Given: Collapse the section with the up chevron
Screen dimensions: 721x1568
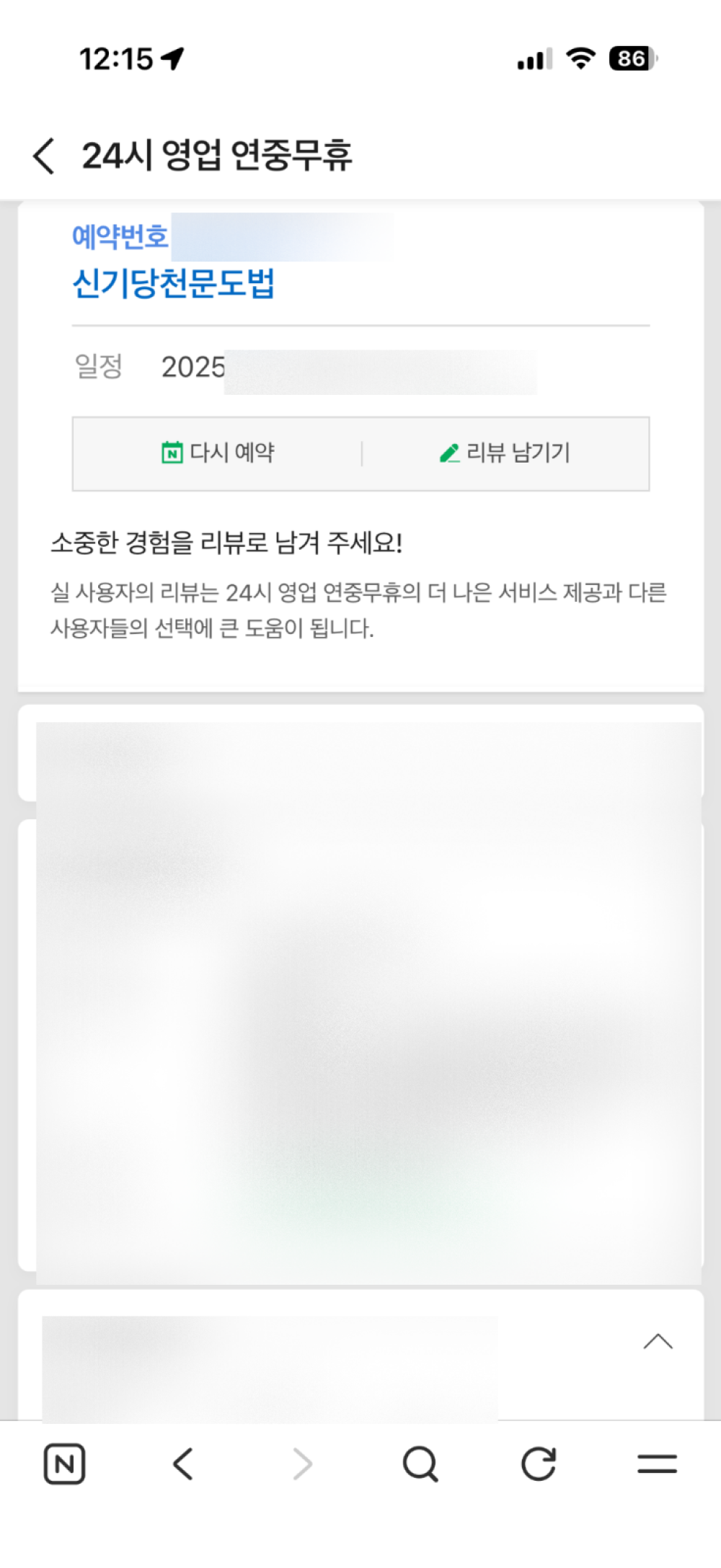Looking at the screenshot, I should (658, 1342).
